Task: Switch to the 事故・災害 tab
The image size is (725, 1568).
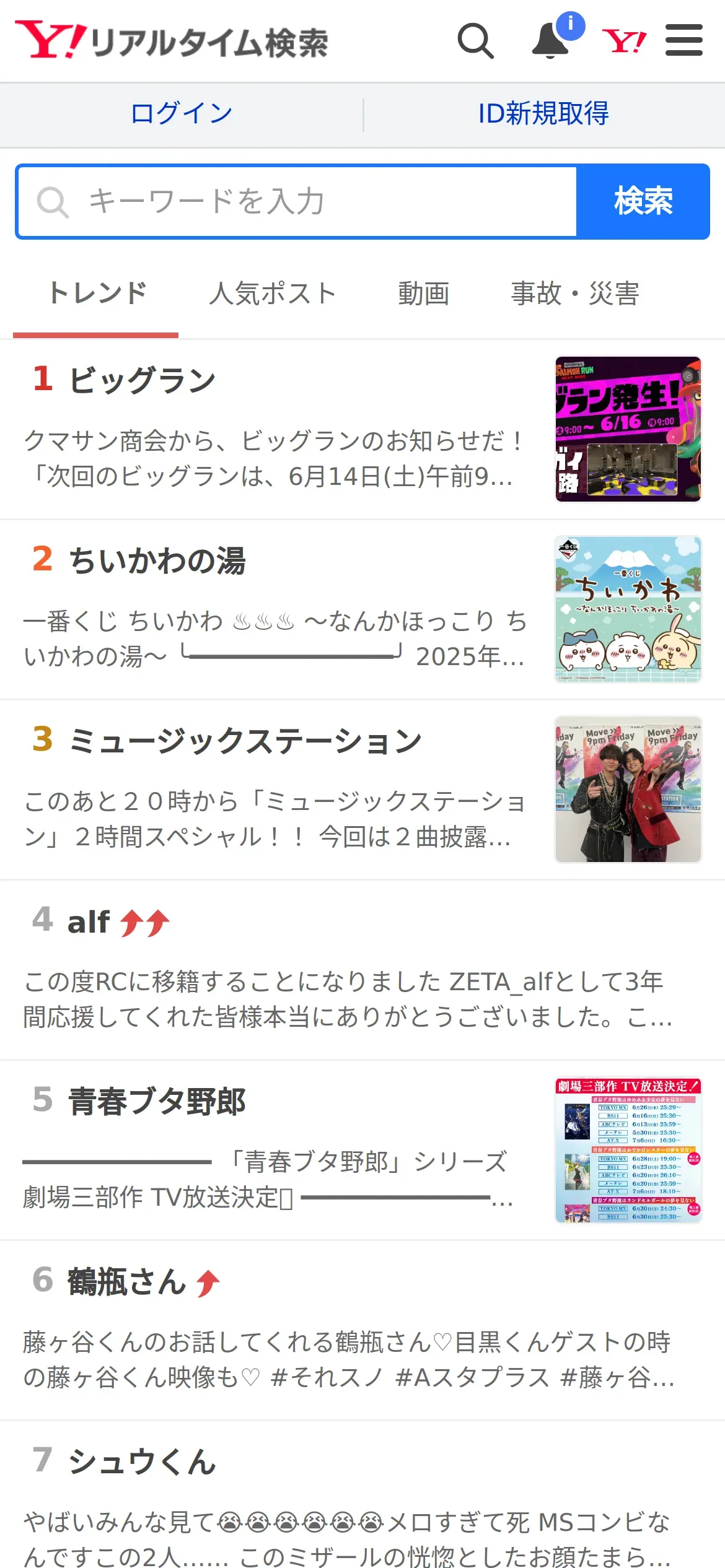Action: 574,294
